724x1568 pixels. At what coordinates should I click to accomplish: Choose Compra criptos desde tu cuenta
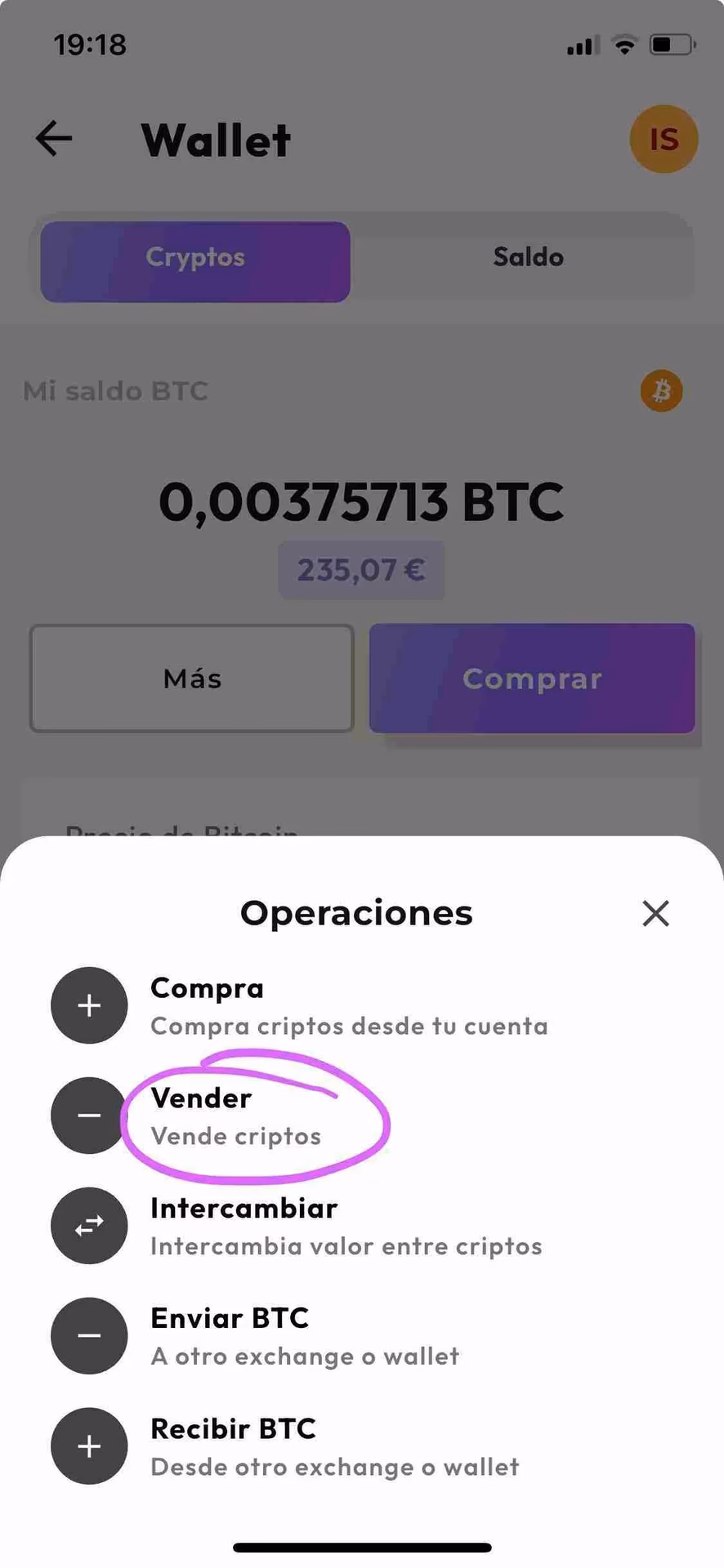349,1026
